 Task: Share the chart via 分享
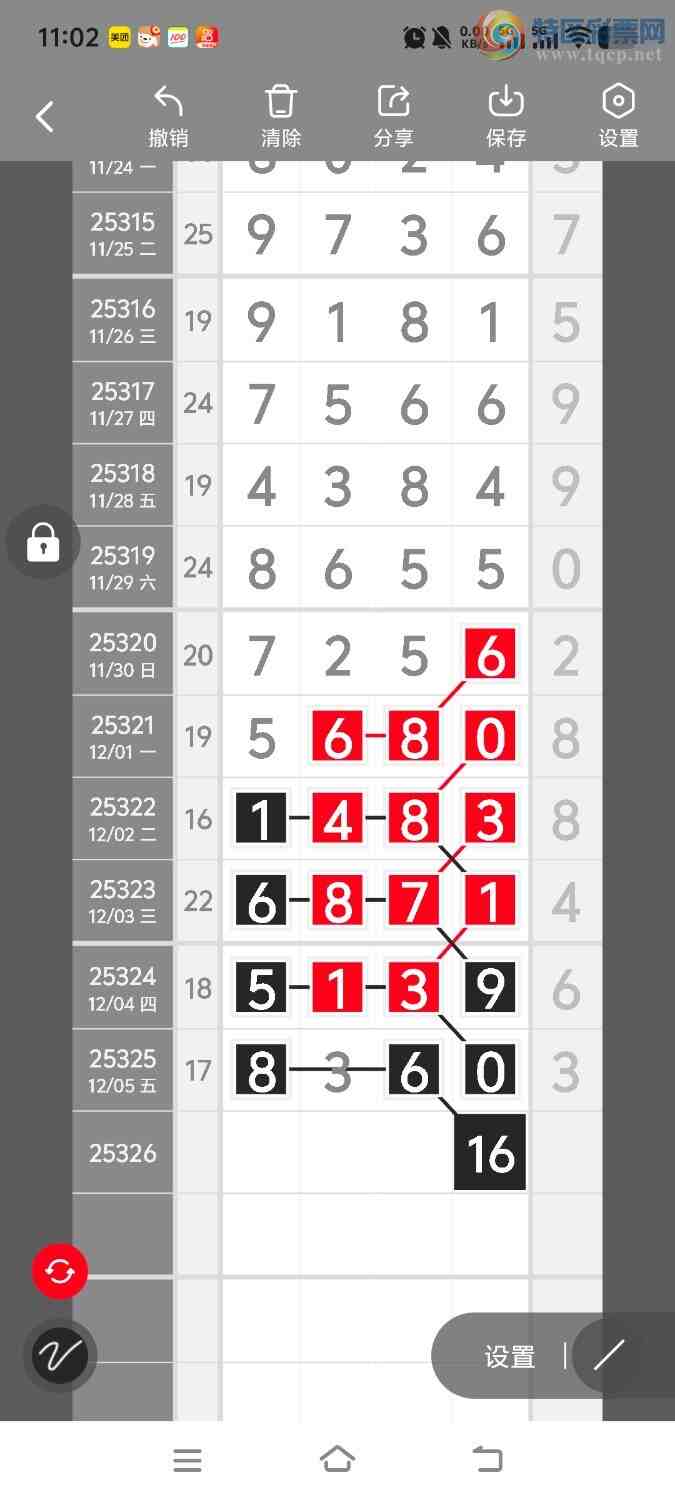394,117
